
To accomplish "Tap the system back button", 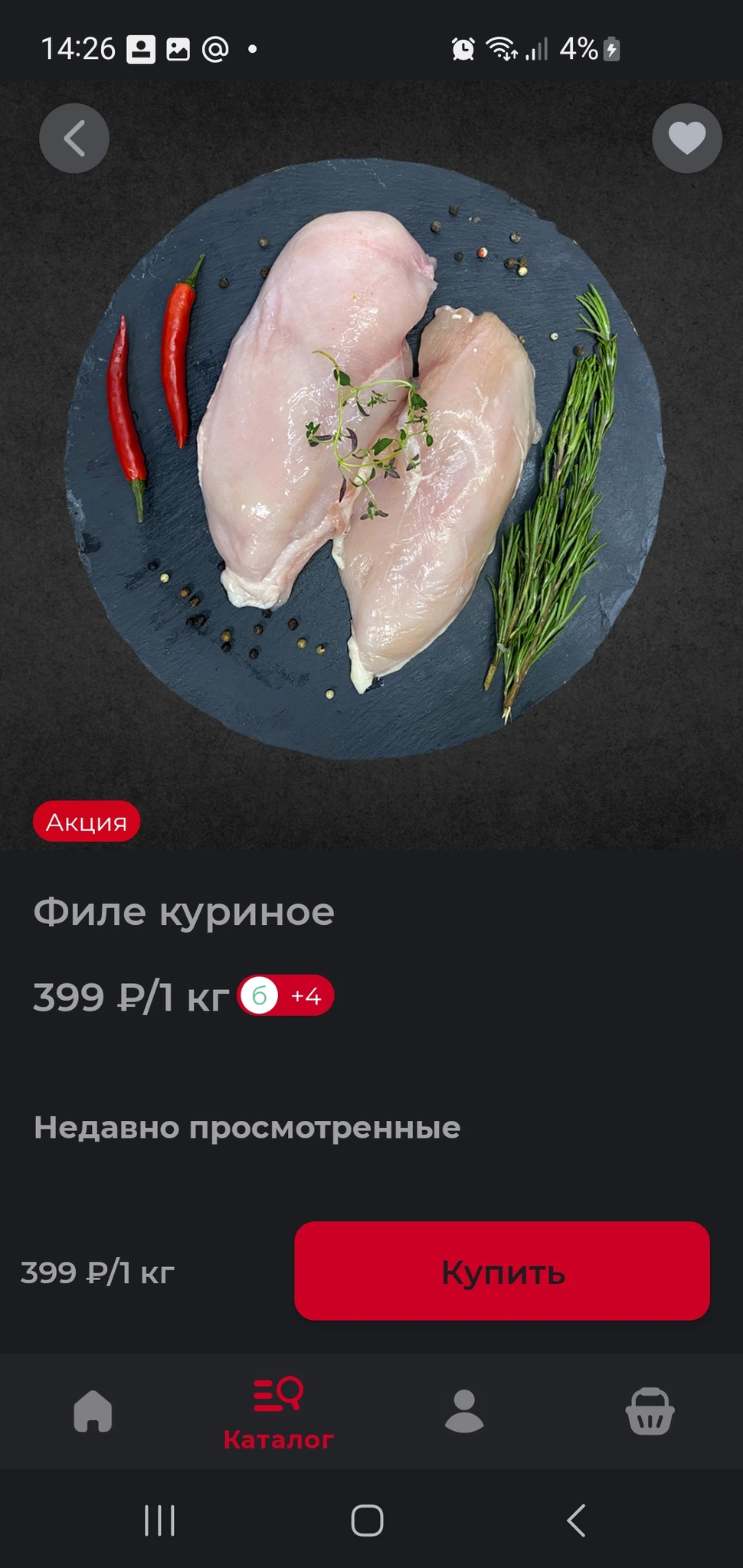I will click(x=576, y=1521).
